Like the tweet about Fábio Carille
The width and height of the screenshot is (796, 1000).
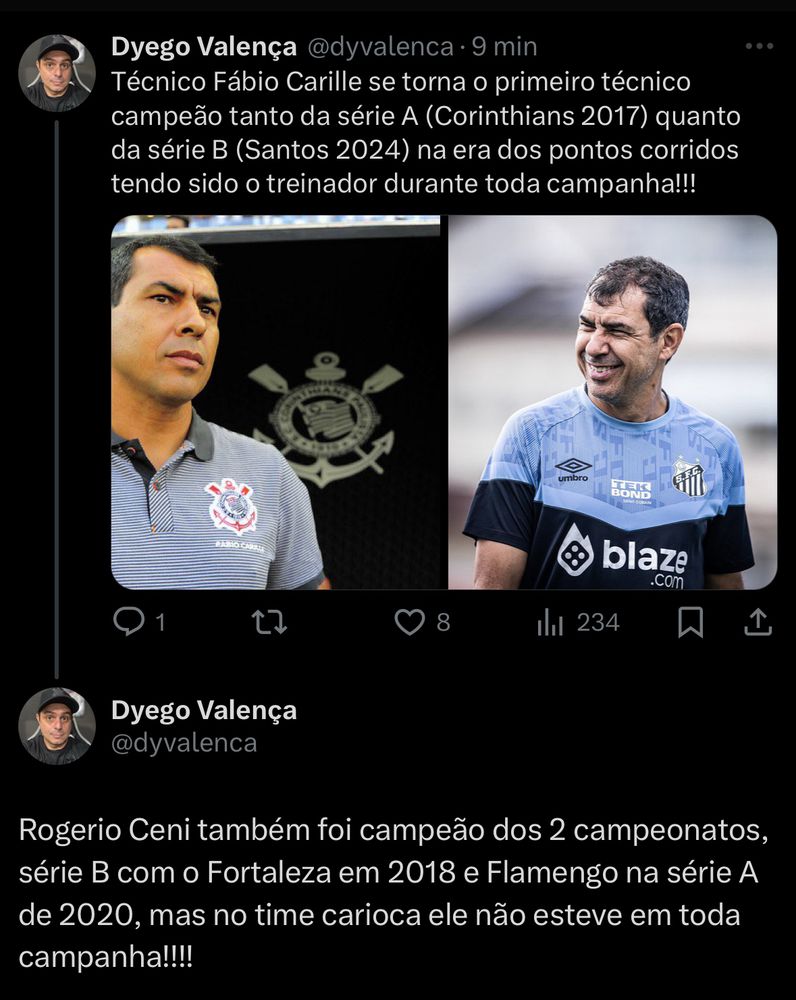point(409,622)
